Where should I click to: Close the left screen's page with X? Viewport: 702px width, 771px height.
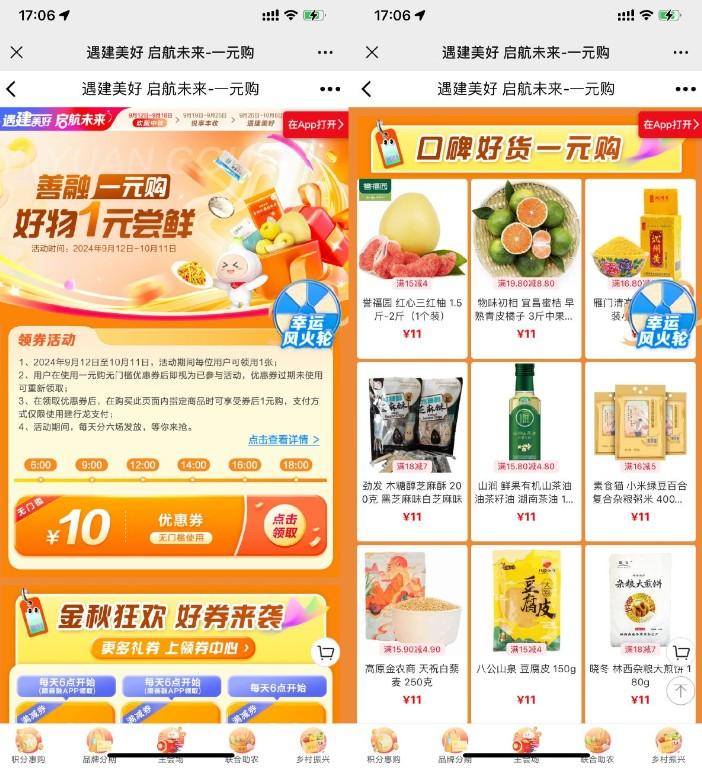click(x=17, y=52)
